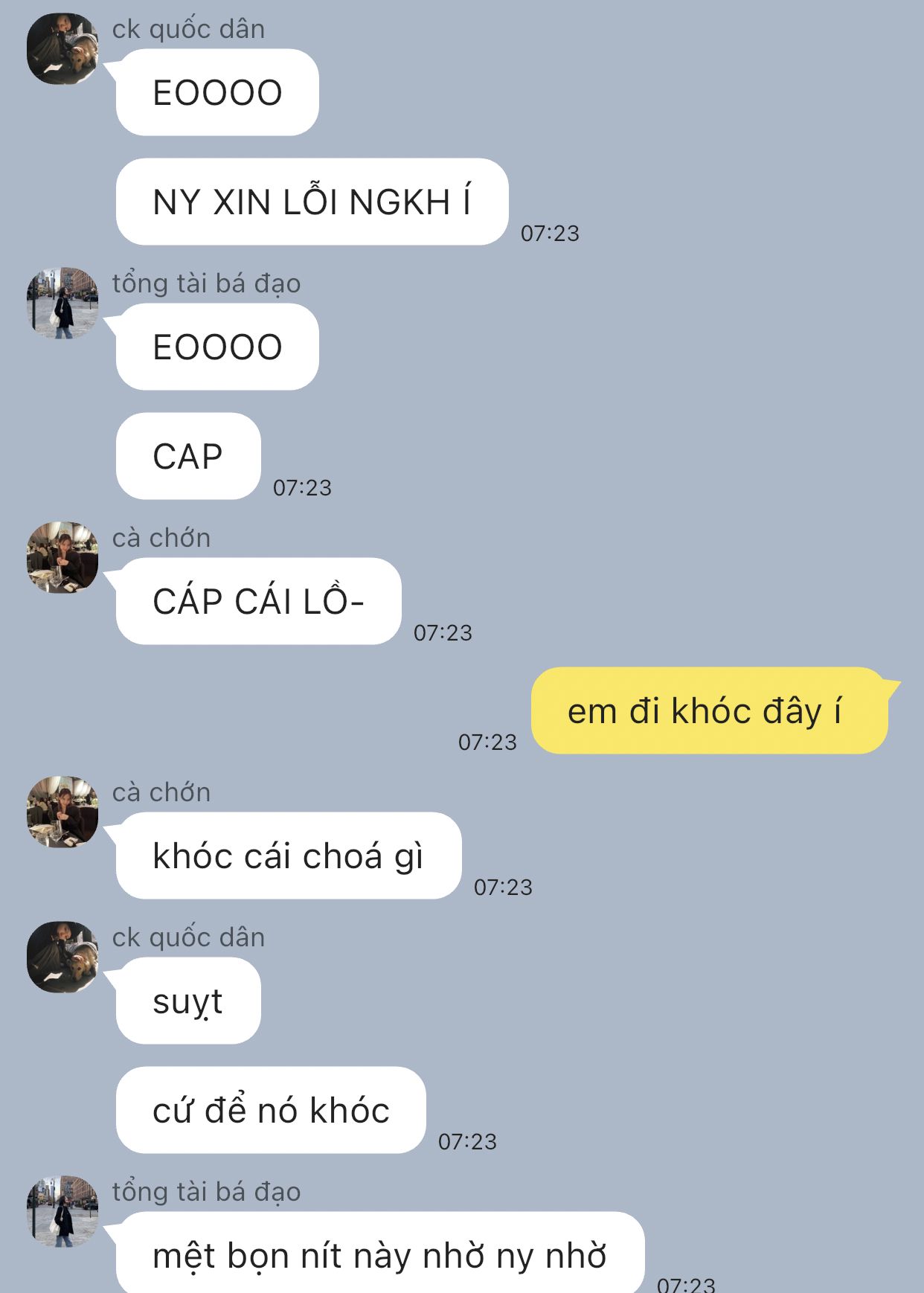The height and width of the screenshot is (1293, 924).
Task: Open cà chớn's avatar beside CÁP CÁI LỒ-
Action: (62, 557)
